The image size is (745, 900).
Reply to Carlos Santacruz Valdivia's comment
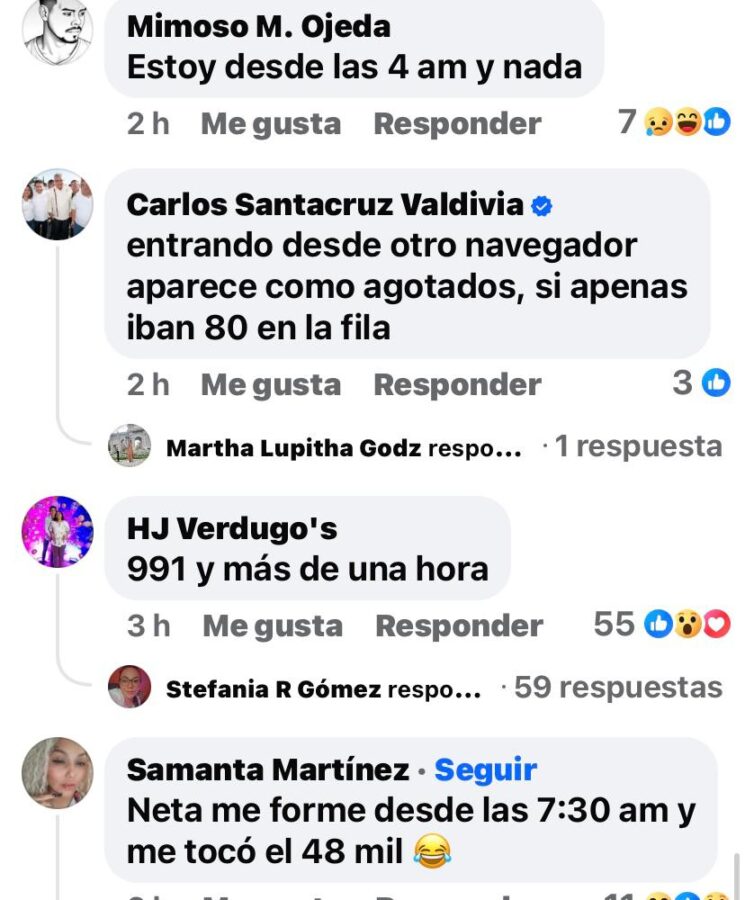tap(457, 385)
